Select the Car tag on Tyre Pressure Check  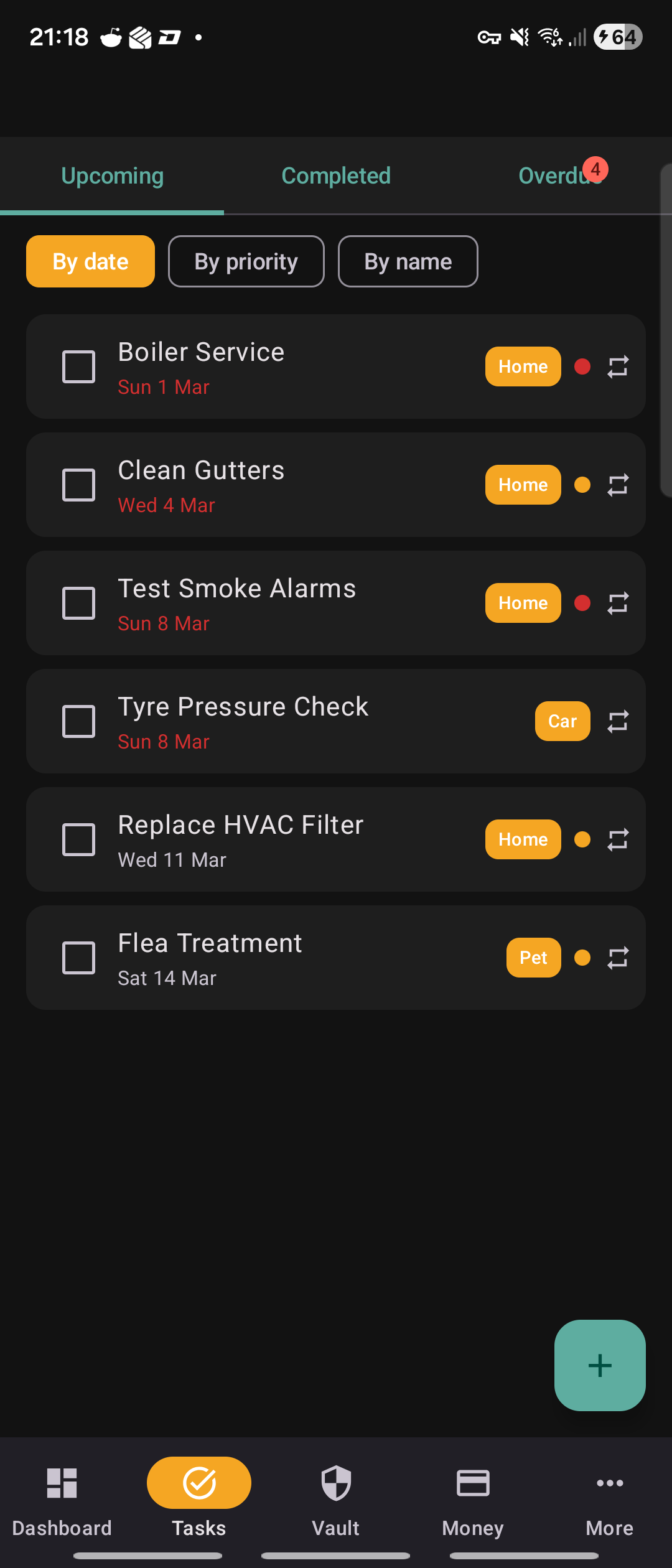562,721
